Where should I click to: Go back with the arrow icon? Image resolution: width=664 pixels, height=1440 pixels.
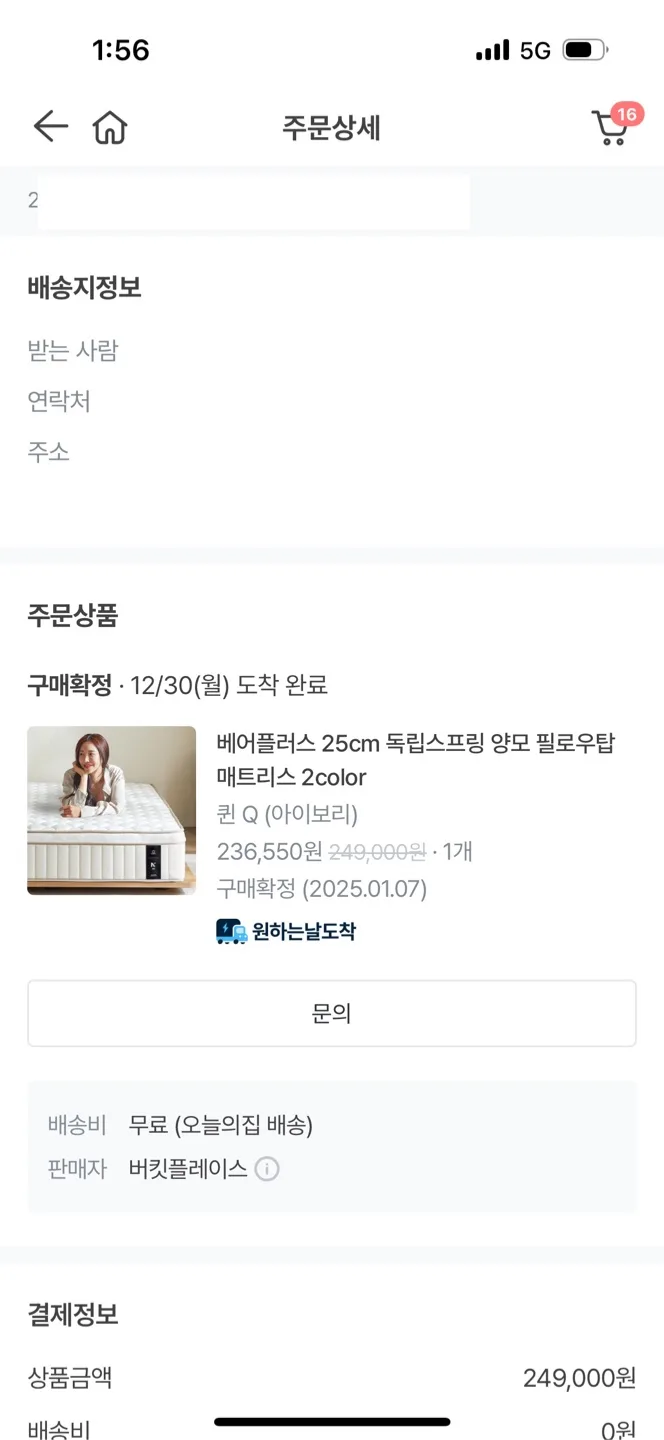(x=50, y=127)
